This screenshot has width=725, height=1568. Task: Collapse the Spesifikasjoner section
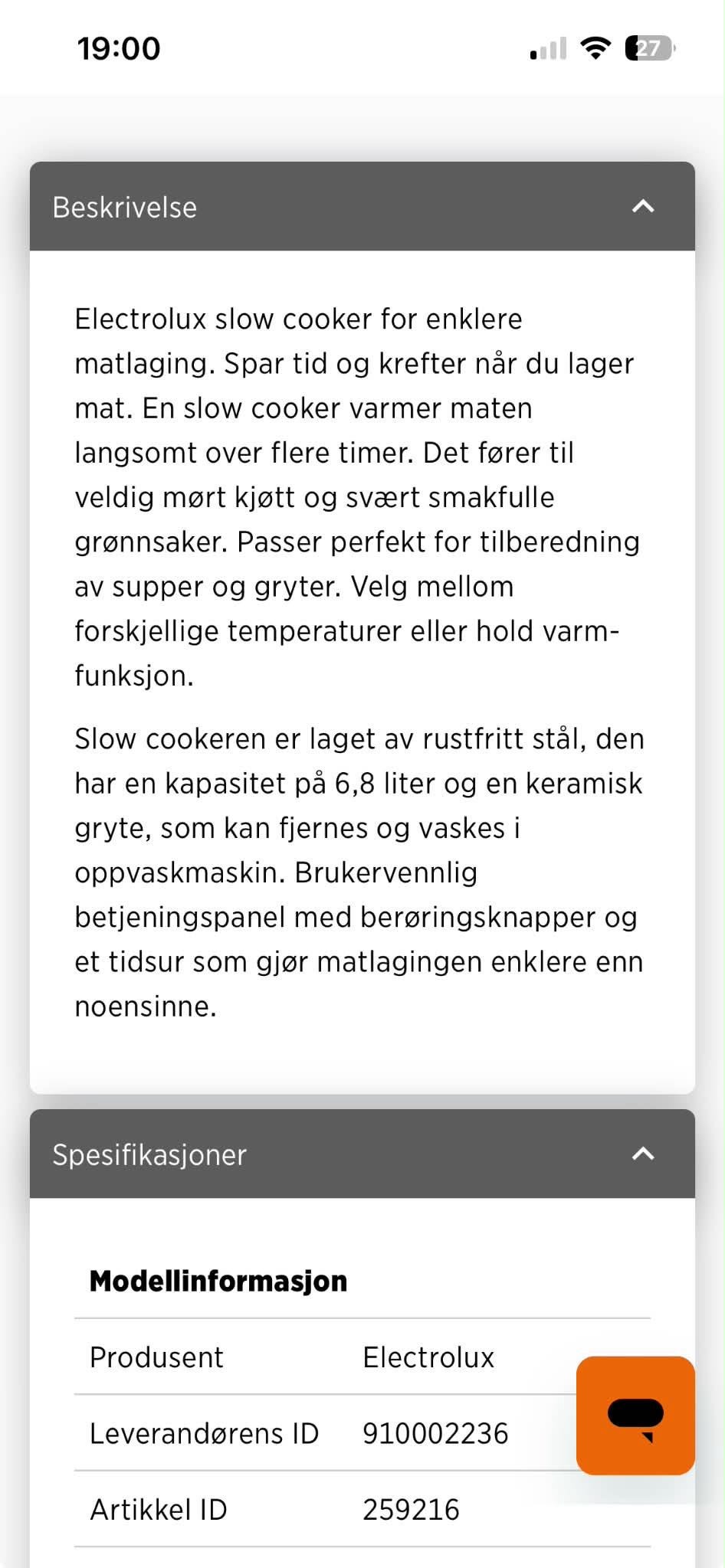[362, 1154]
